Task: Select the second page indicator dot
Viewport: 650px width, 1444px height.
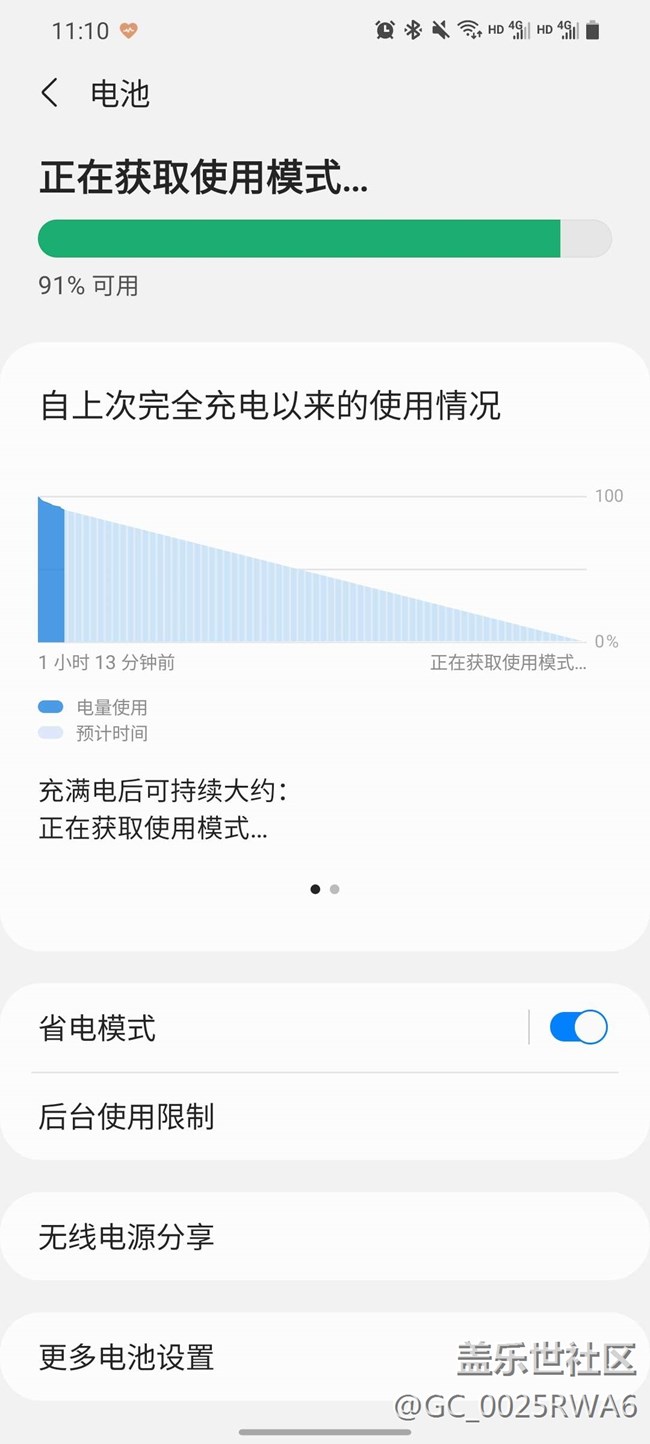Action: click(334, 889)
